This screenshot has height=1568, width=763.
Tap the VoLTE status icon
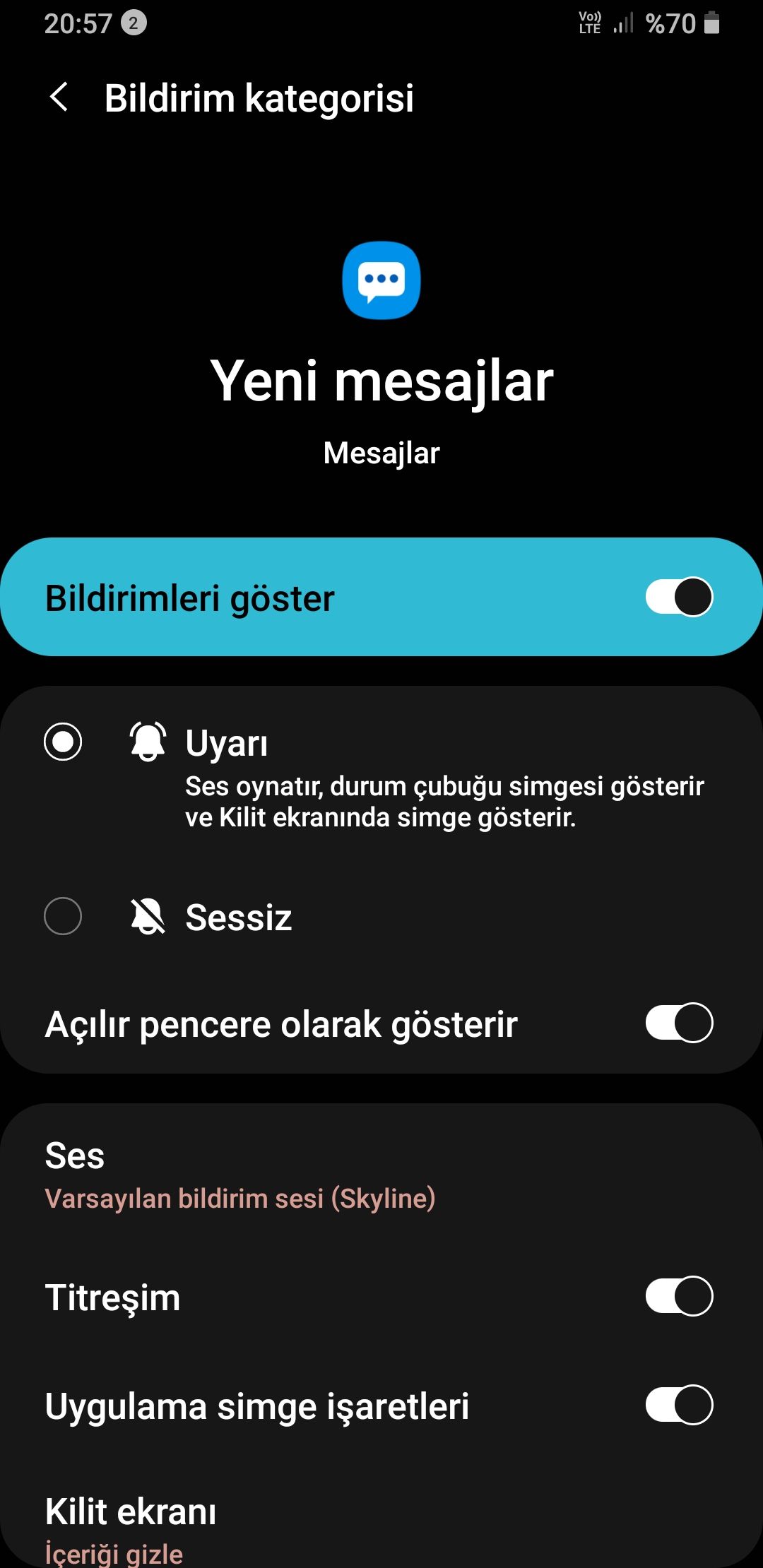(588, 23)
